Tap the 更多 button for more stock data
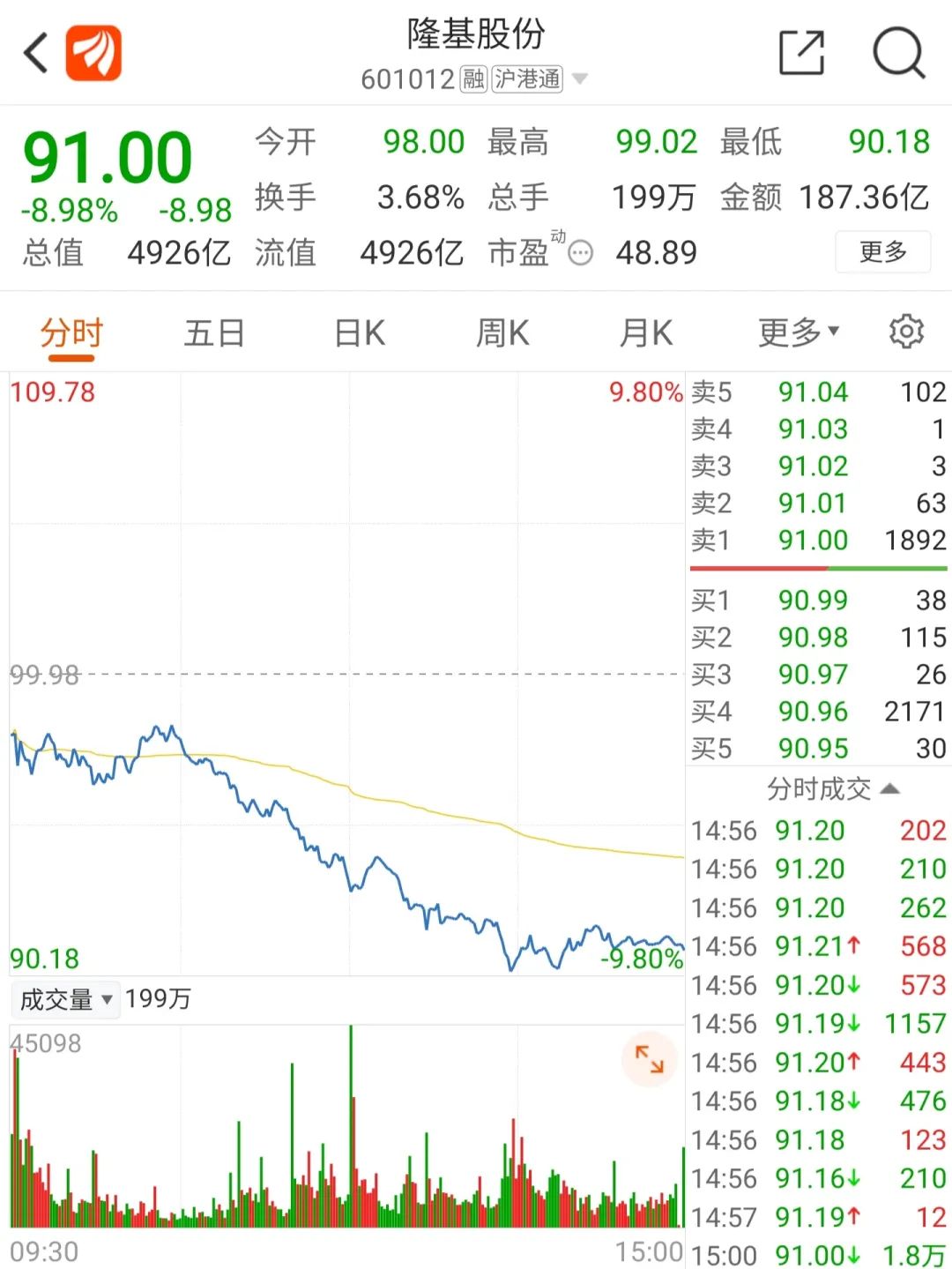Image resolution: width=952 pixels, height=1269 pixels. point(882,252)
